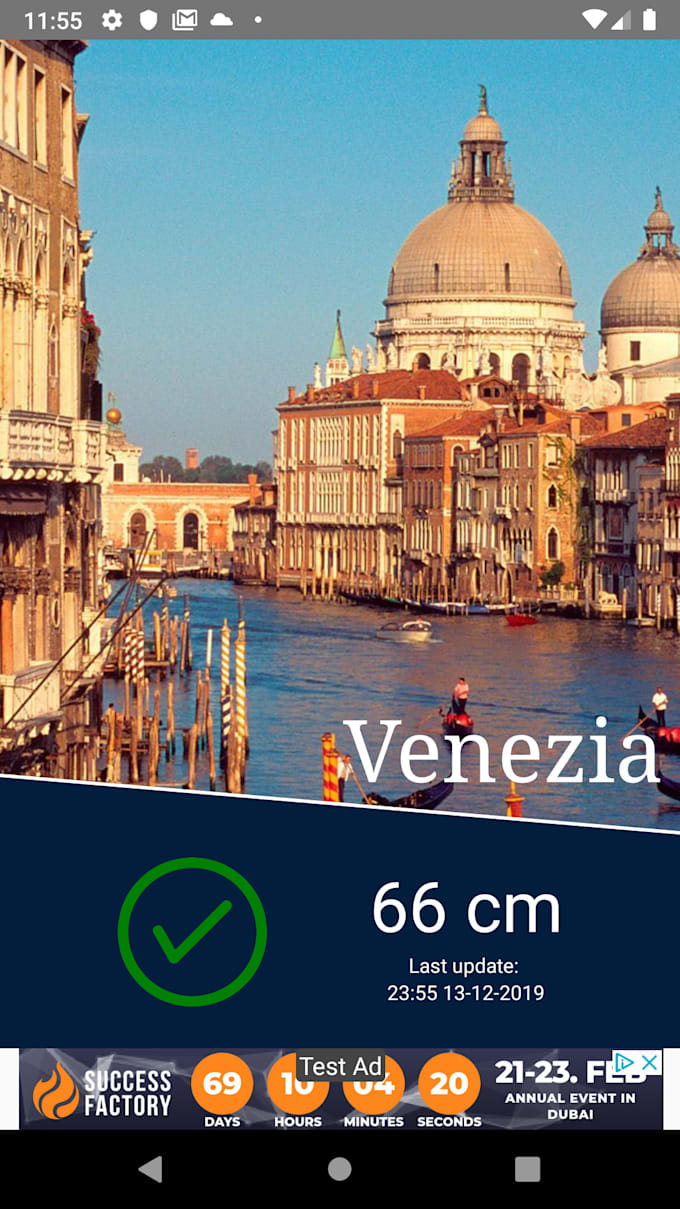Go to the system home screen
The height and width of the screenshot is (1209, 680).
point(340,1169)
